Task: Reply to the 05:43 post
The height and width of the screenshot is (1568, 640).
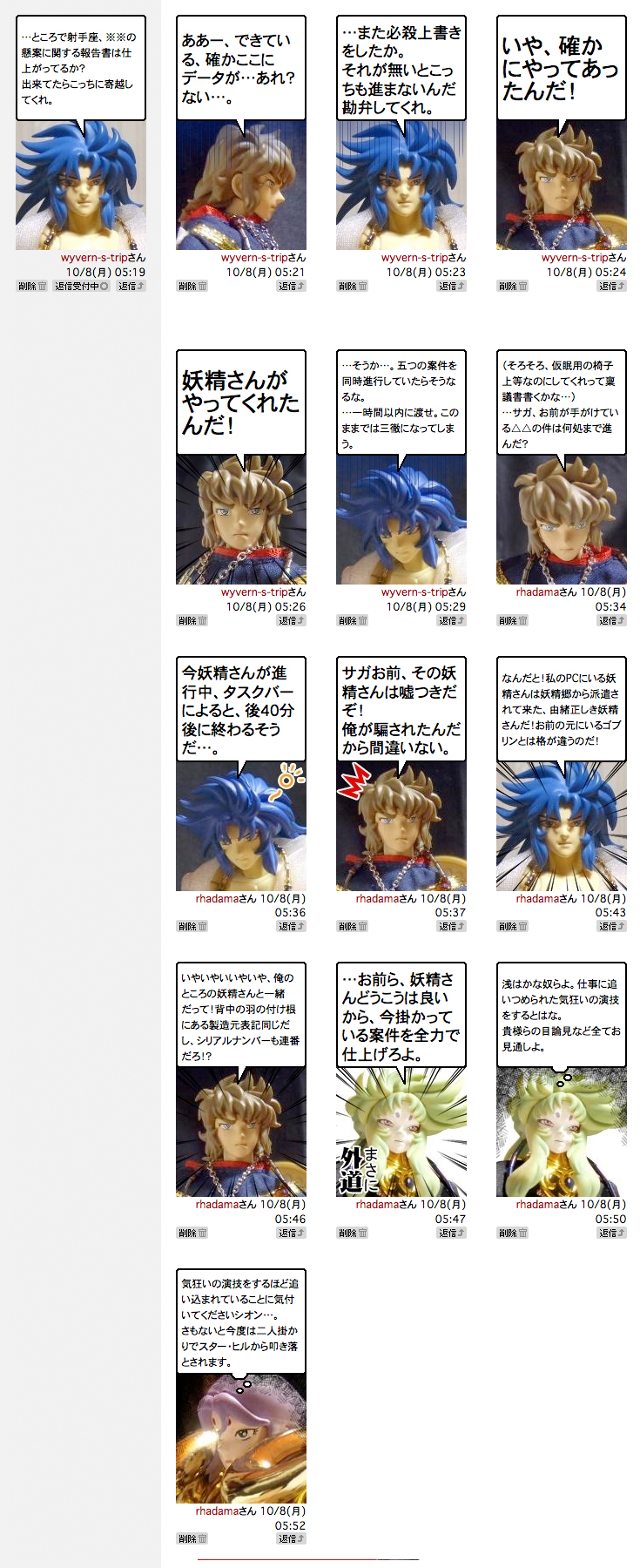Action: click(611, 926)
